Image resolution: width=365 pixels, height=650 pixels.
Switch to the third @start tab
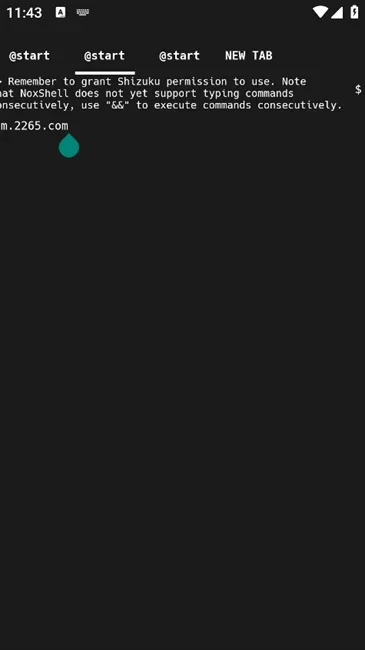pyautogui.click(x=179, y=56)
